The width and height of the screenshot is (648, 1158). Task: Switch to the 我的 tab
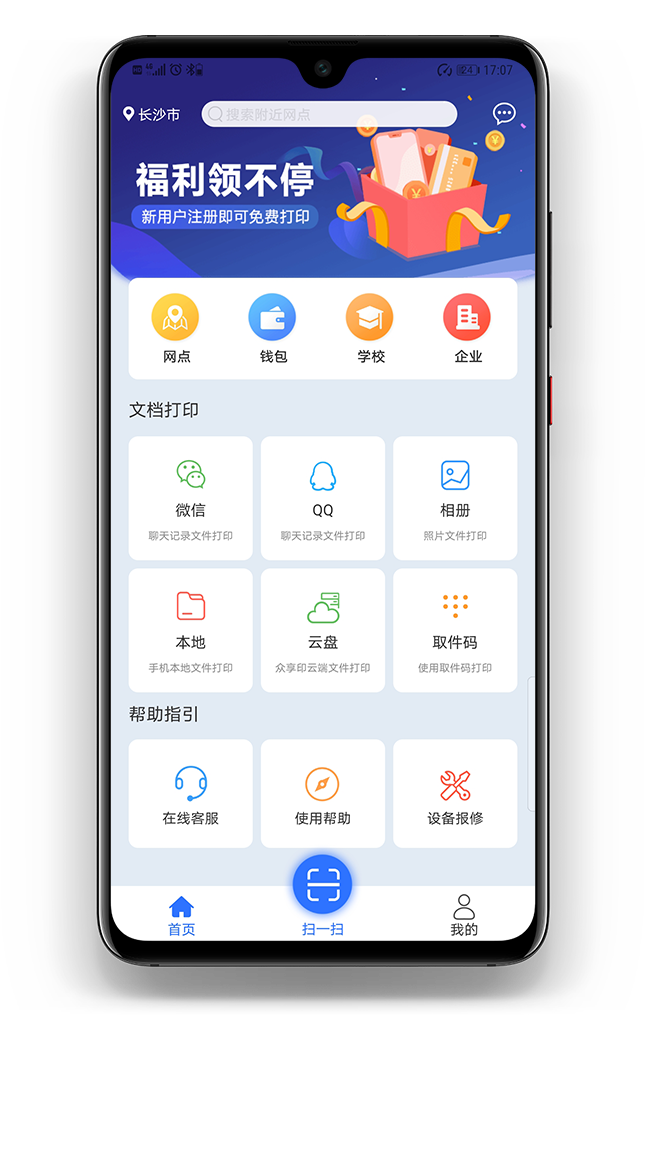[464, 915]
